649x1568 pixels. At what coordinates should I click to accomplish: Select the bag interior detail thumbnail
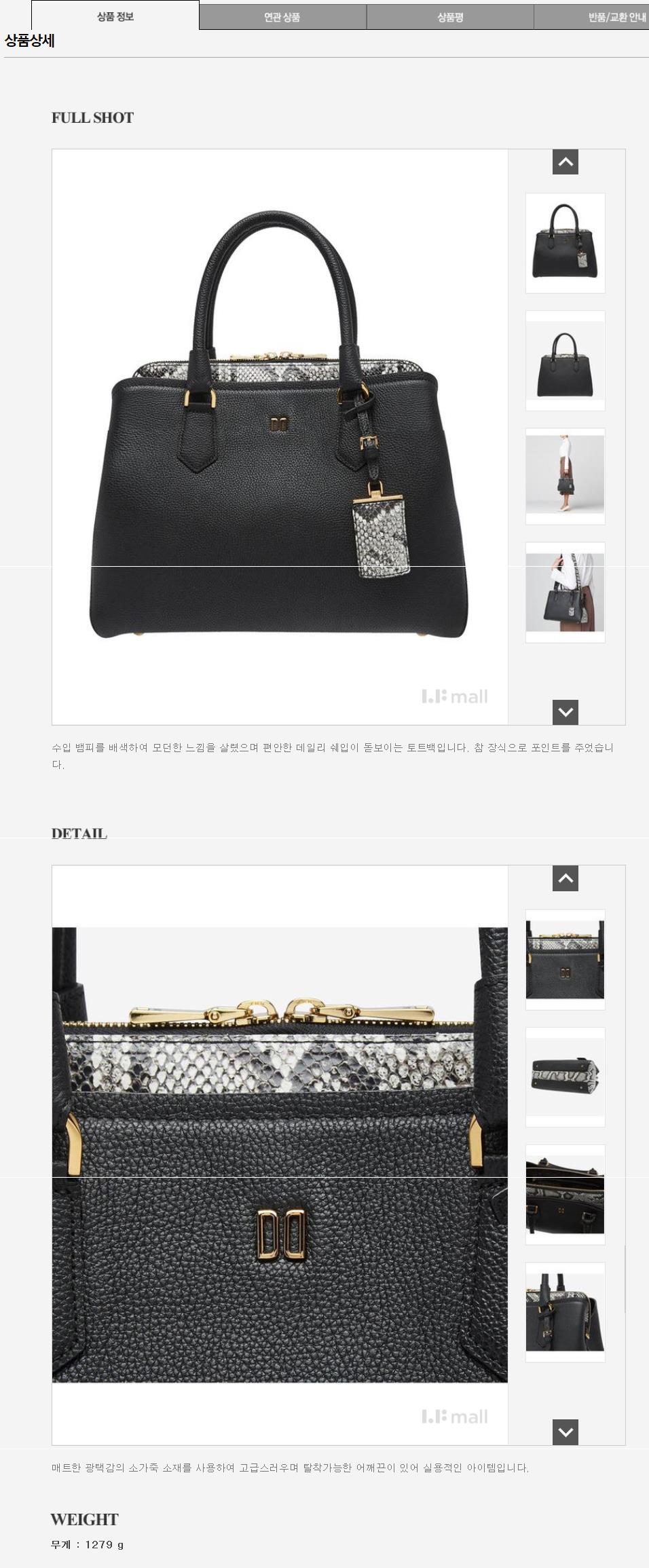pos(565,1195)
